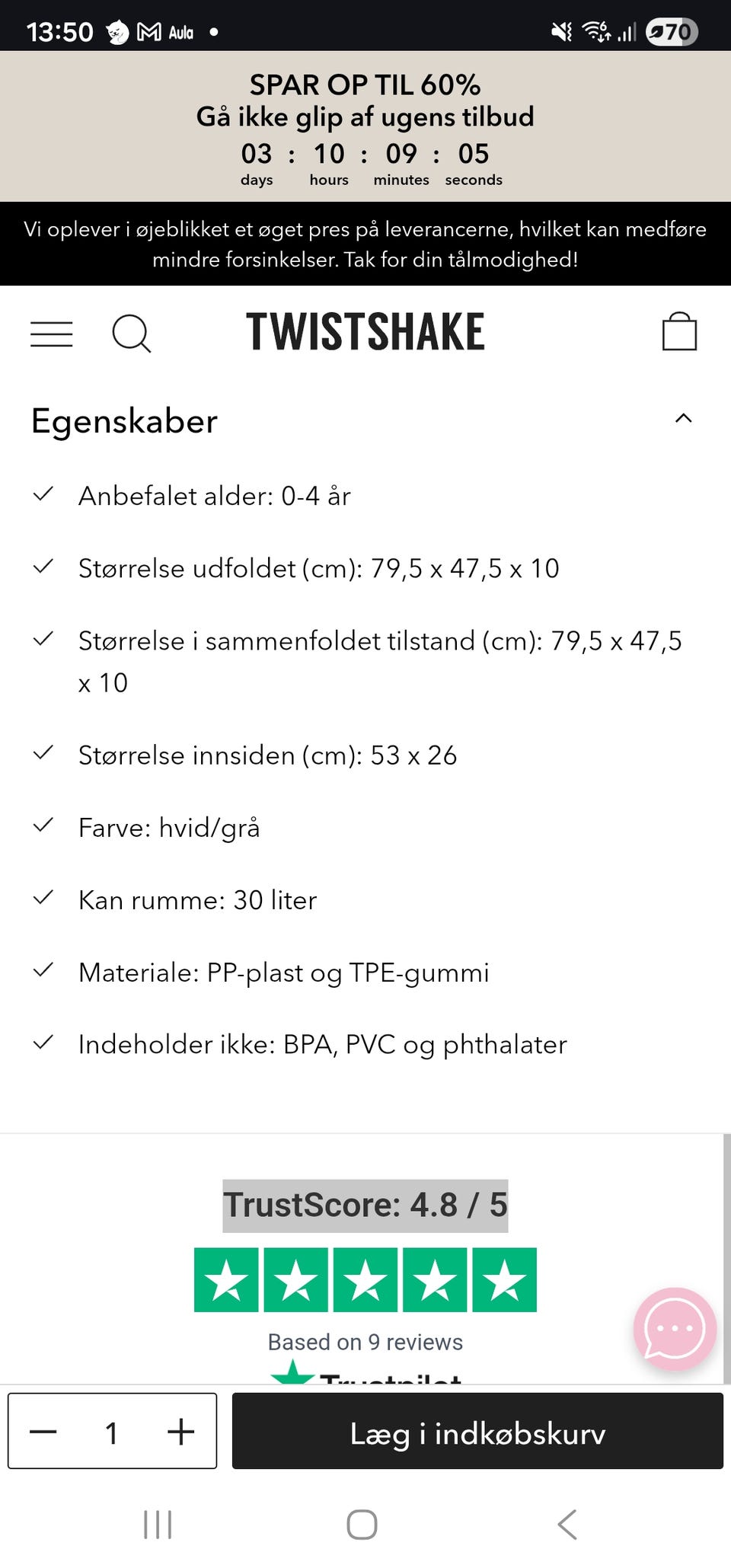The width and height of the screenshot is (731, 1568).
Task: Increase quantity with the plus stepper
Action: 180,1431
